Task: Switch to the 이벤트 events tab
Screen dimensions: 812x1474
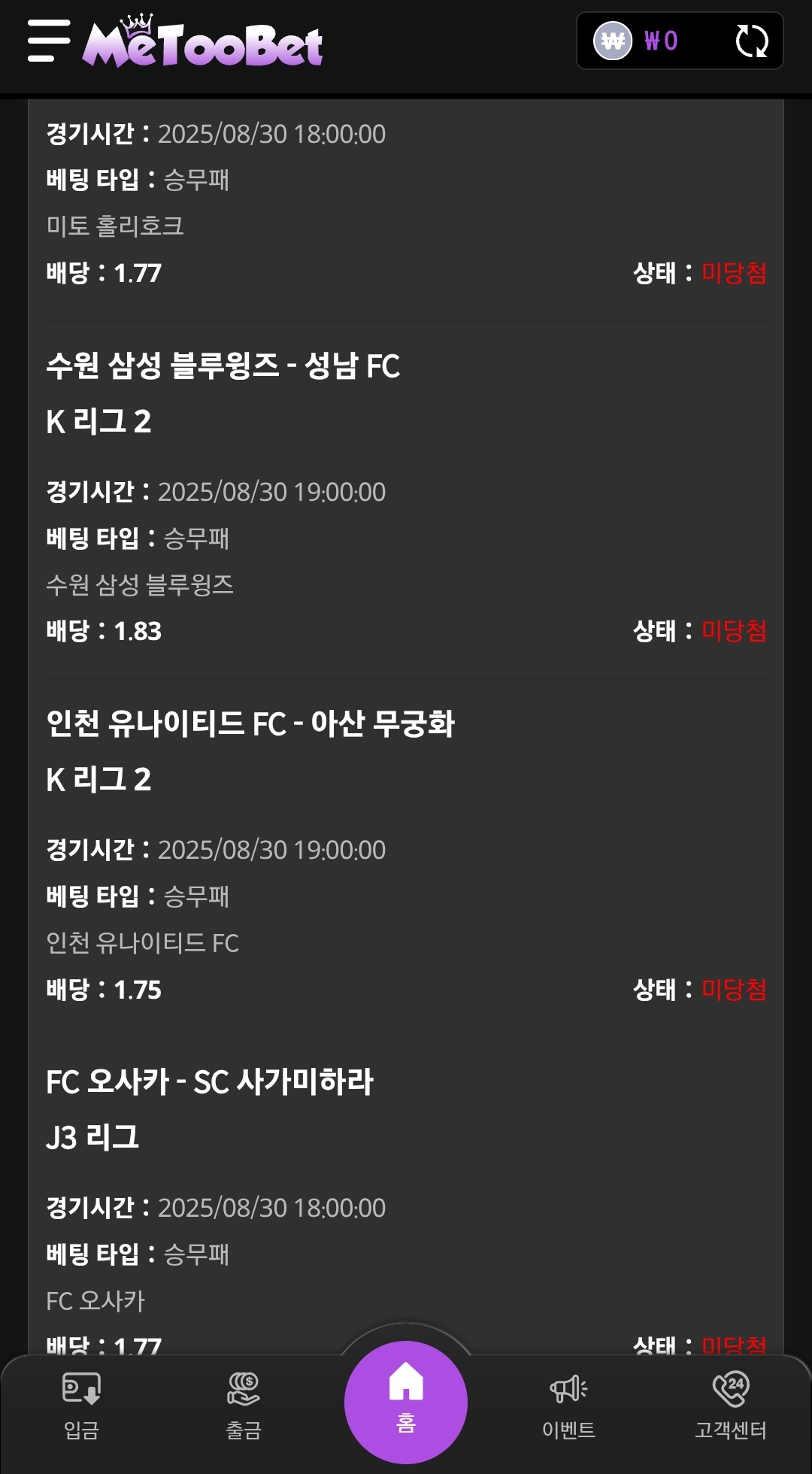Action: pos(568,1405)
